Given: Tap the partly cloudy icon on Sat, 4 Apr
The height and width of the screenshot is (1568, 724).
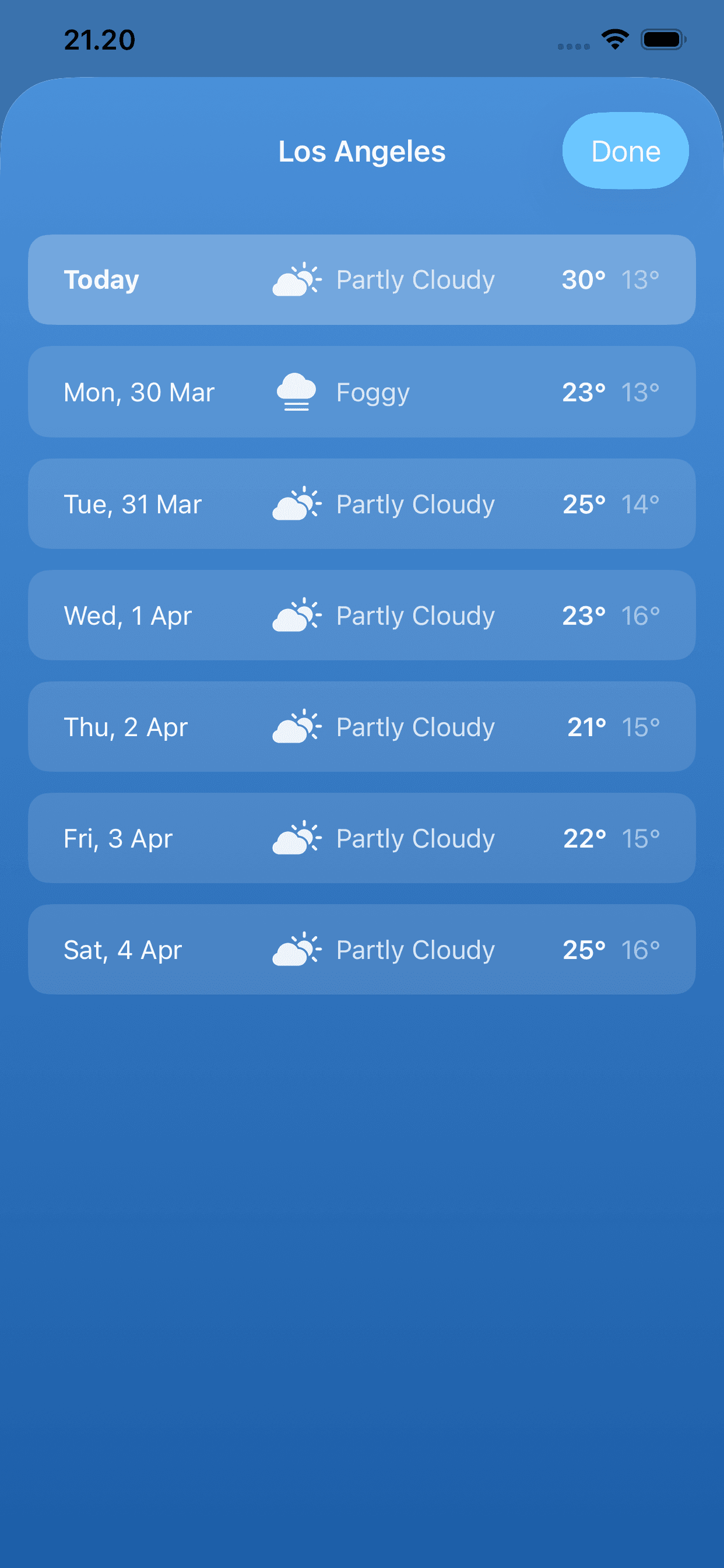Looking at the screenshot, I should [297, 949].
